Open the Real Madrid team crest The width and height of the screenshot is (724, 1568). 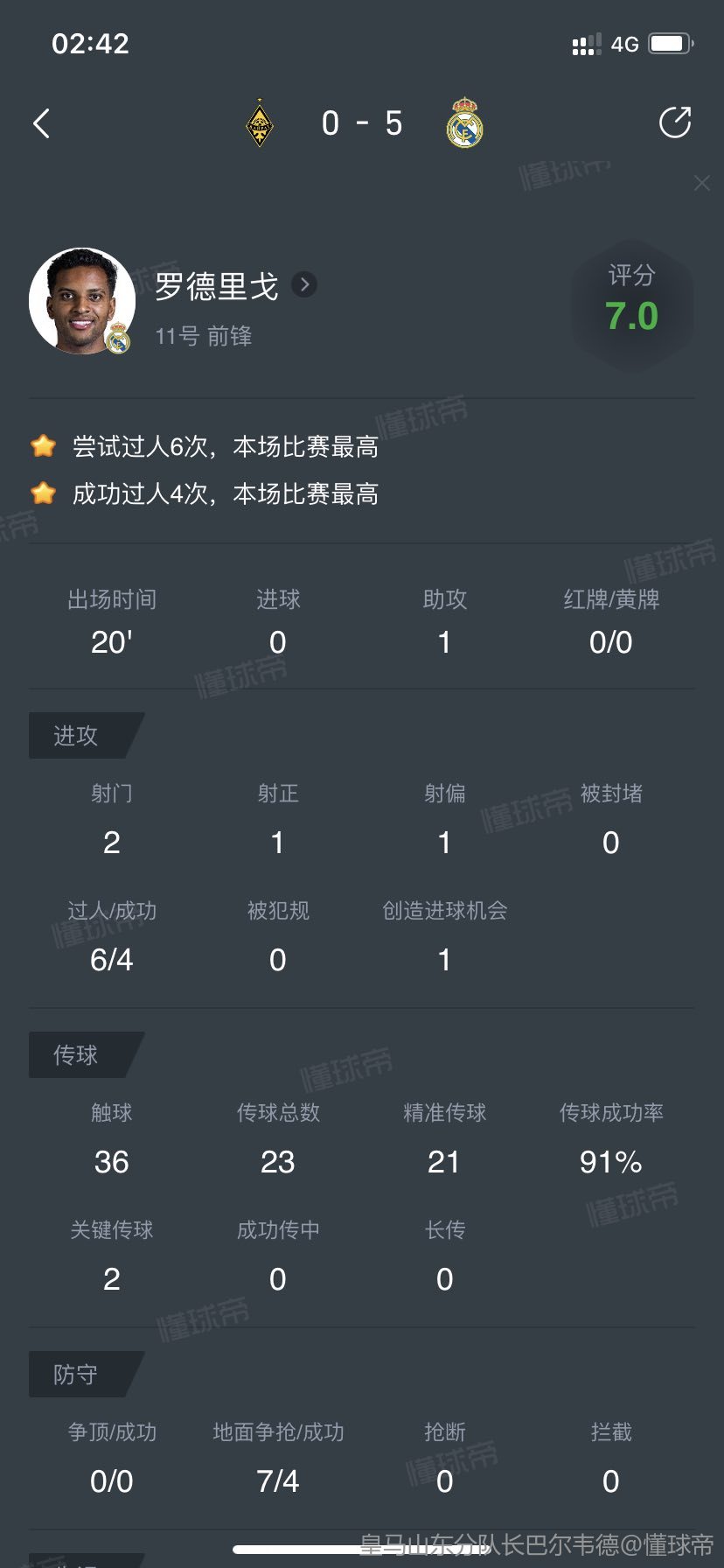[464, 123]
